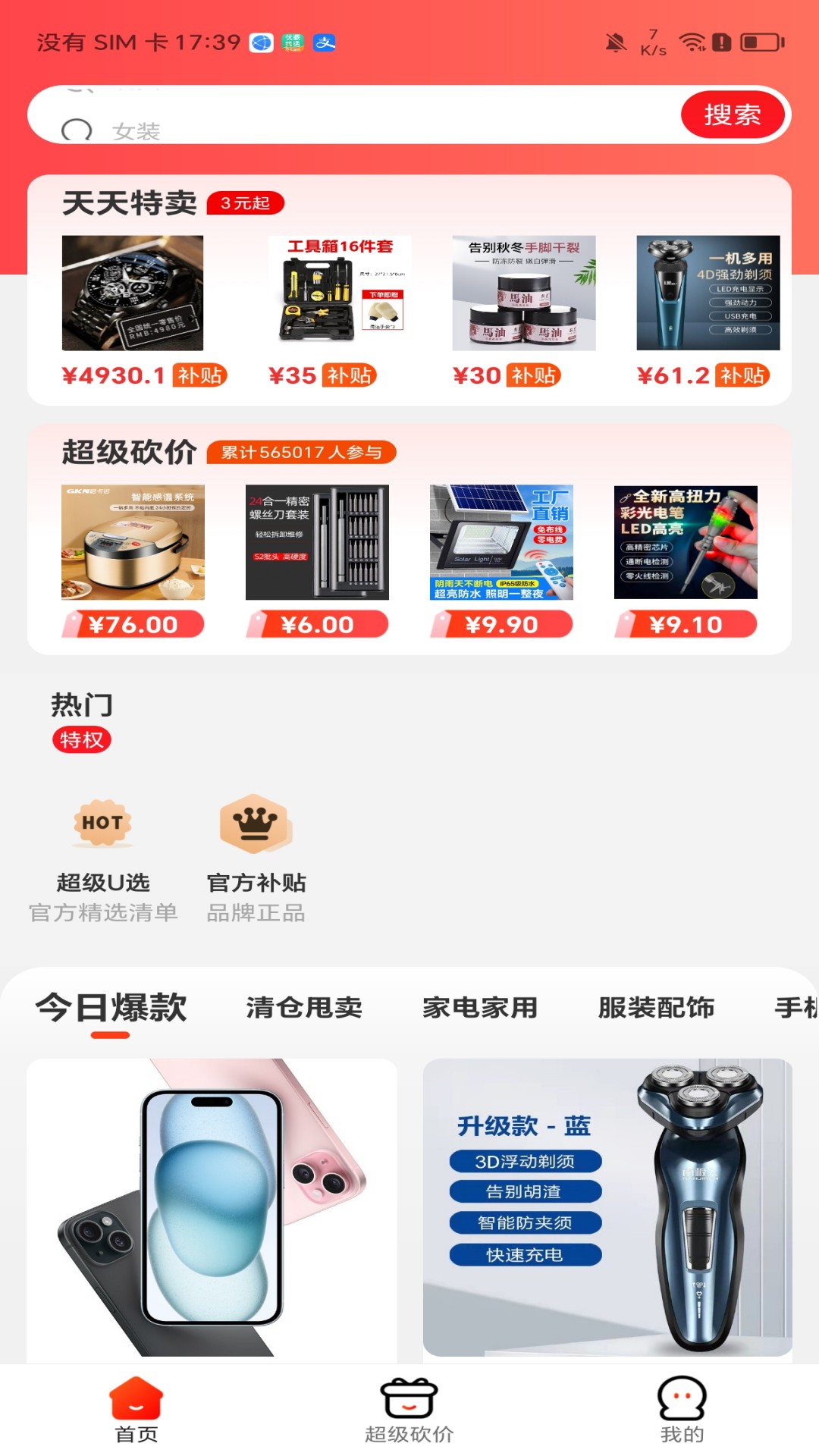Image resolution: width=819 pixels, height=1456 pixels.
Task: Select the HOT 超级U选 badge icon
Action: (x=102, y=824)
